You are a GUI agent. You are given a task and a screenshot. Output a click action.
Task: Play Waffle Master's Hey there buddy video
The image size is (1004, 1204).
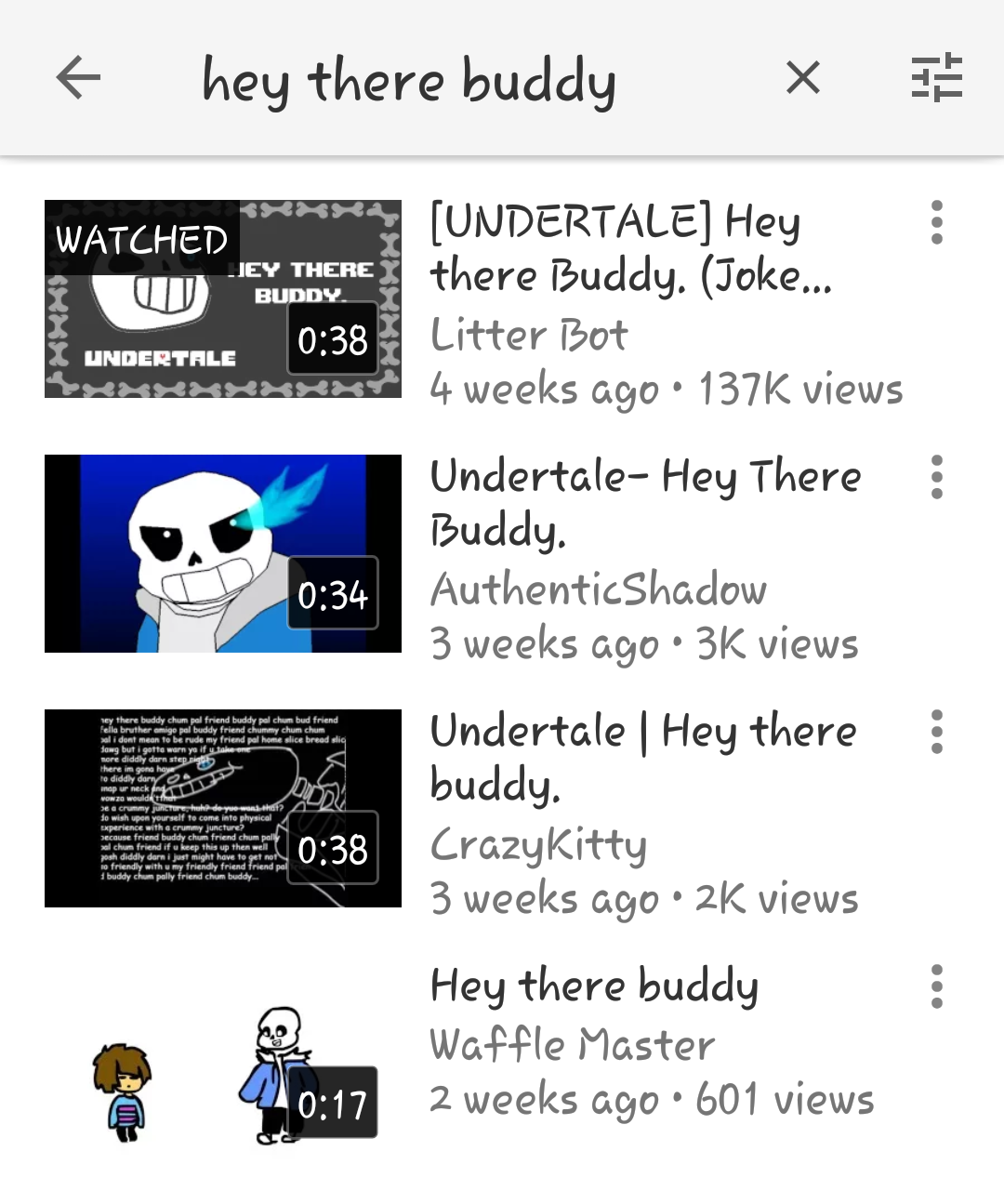click(223, 1063)
